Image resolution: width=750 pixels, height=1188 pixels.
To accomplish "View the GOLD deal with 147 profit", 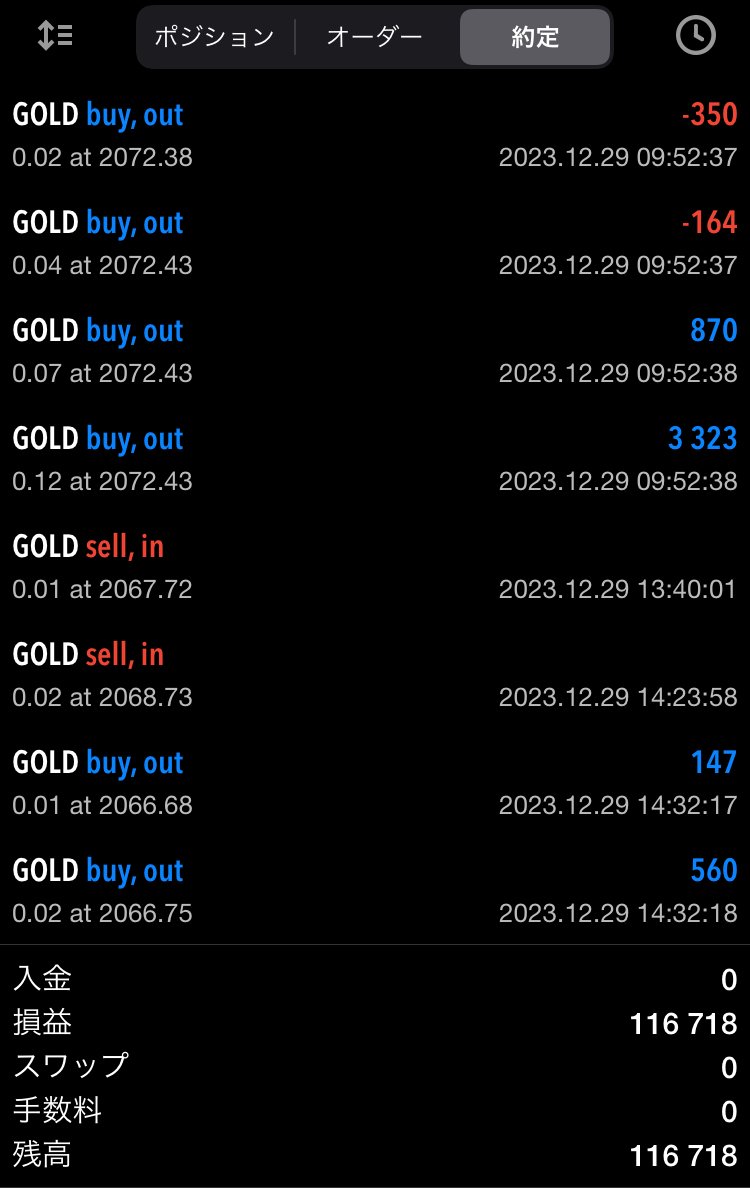I will pyautogui.click(x=375, y=783).
